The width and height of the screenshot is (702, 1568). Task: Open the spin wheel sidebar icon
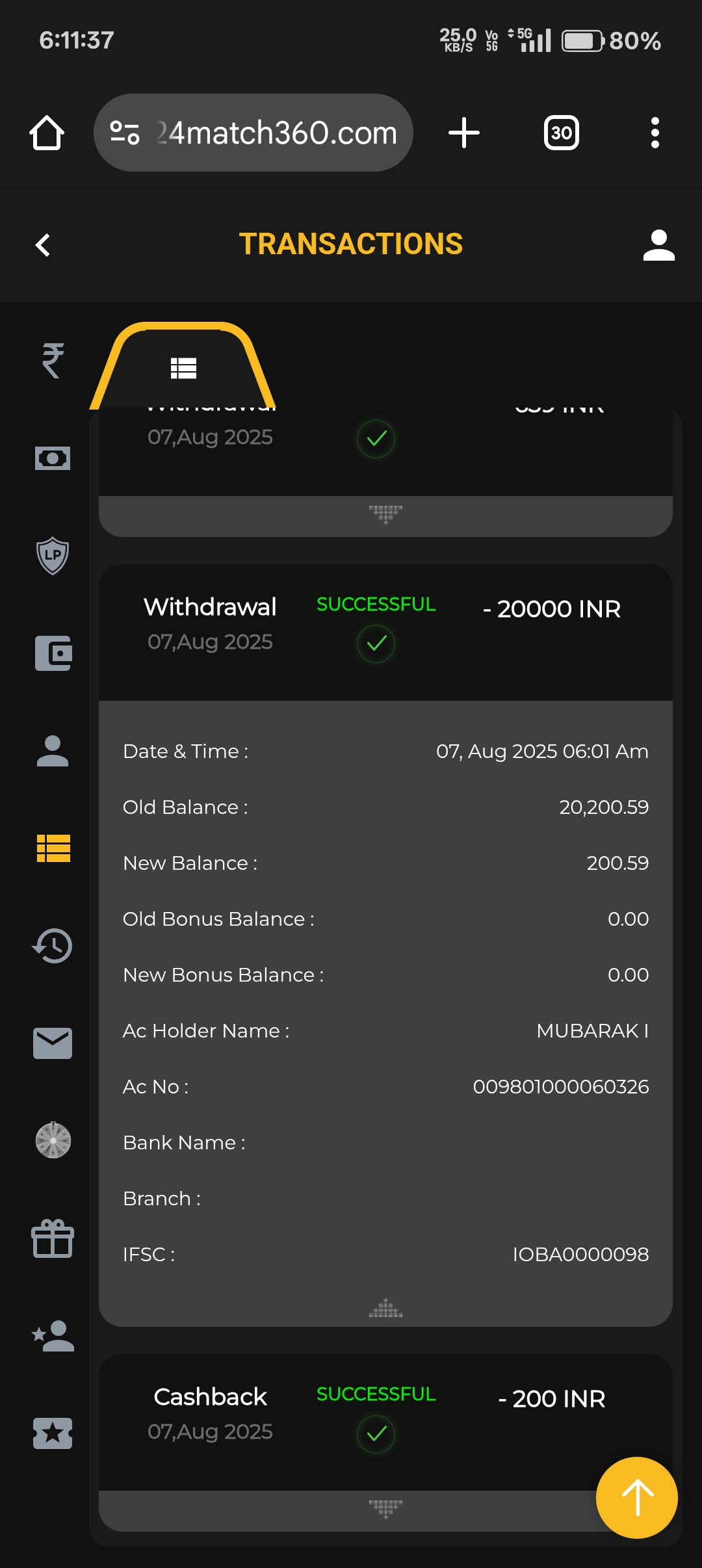click(x=53, y=1141)
